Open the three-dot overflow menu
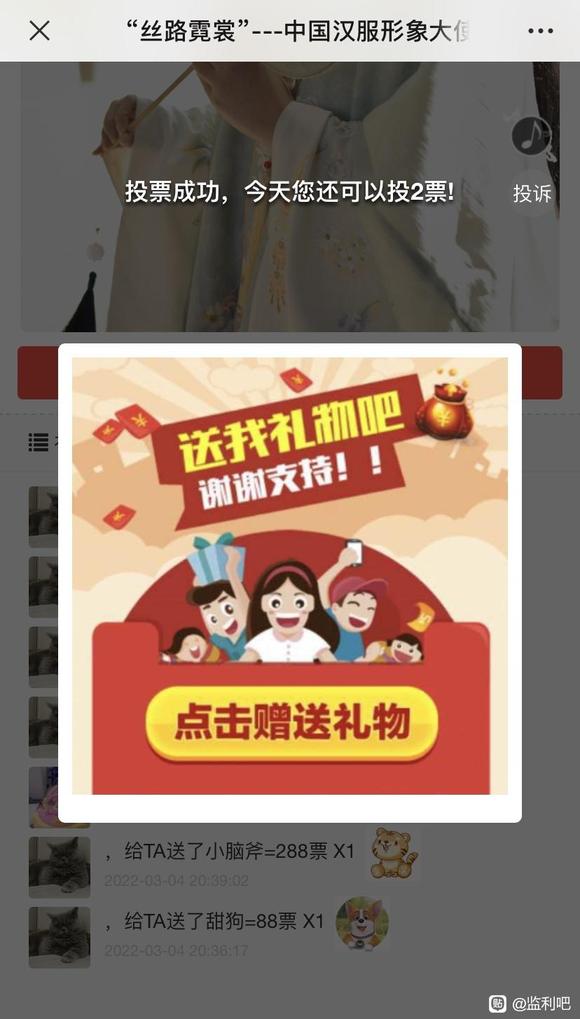 [x=540, y=31]
